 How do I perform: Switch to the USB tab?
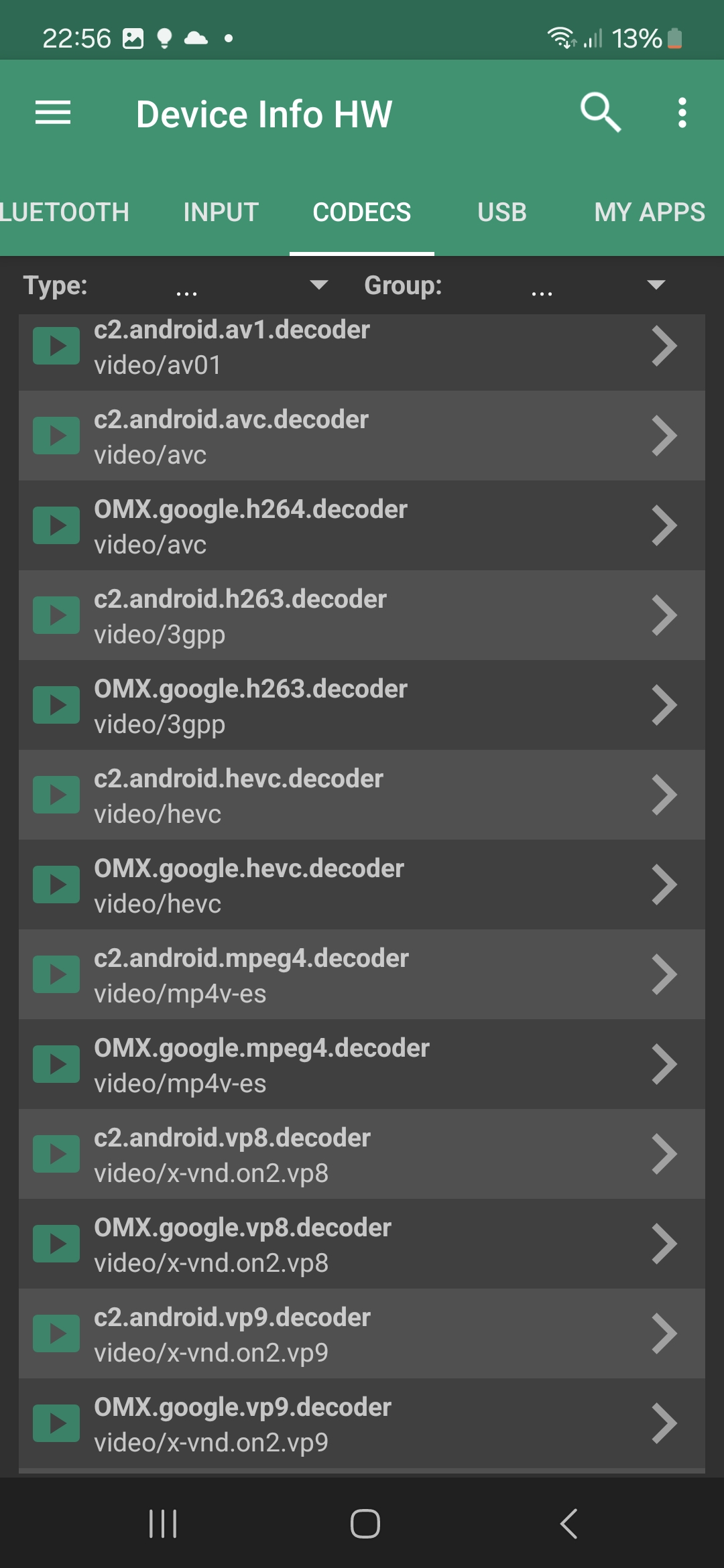point(501,212)
